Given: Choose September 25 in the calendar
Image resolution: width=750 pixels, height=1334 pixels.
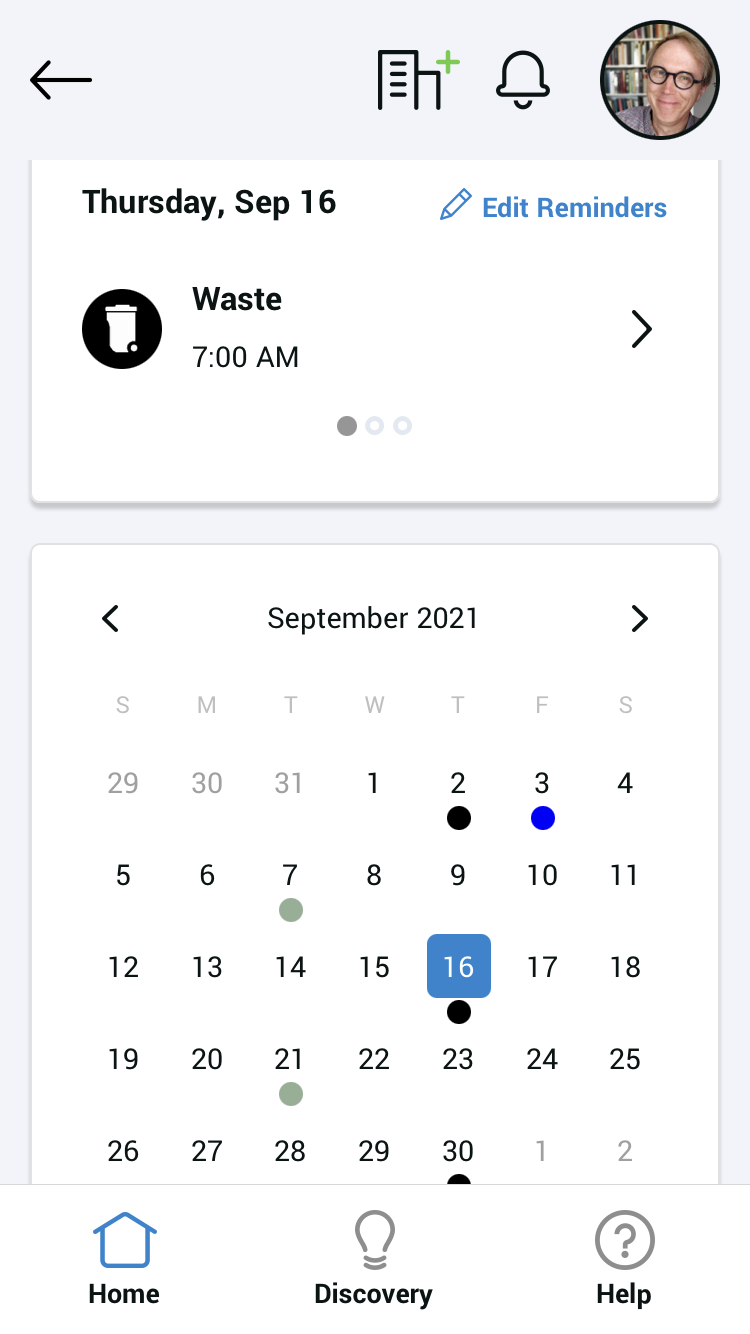Looking at the screenshot, I should pyautogui.click(x=625, y=1059).
